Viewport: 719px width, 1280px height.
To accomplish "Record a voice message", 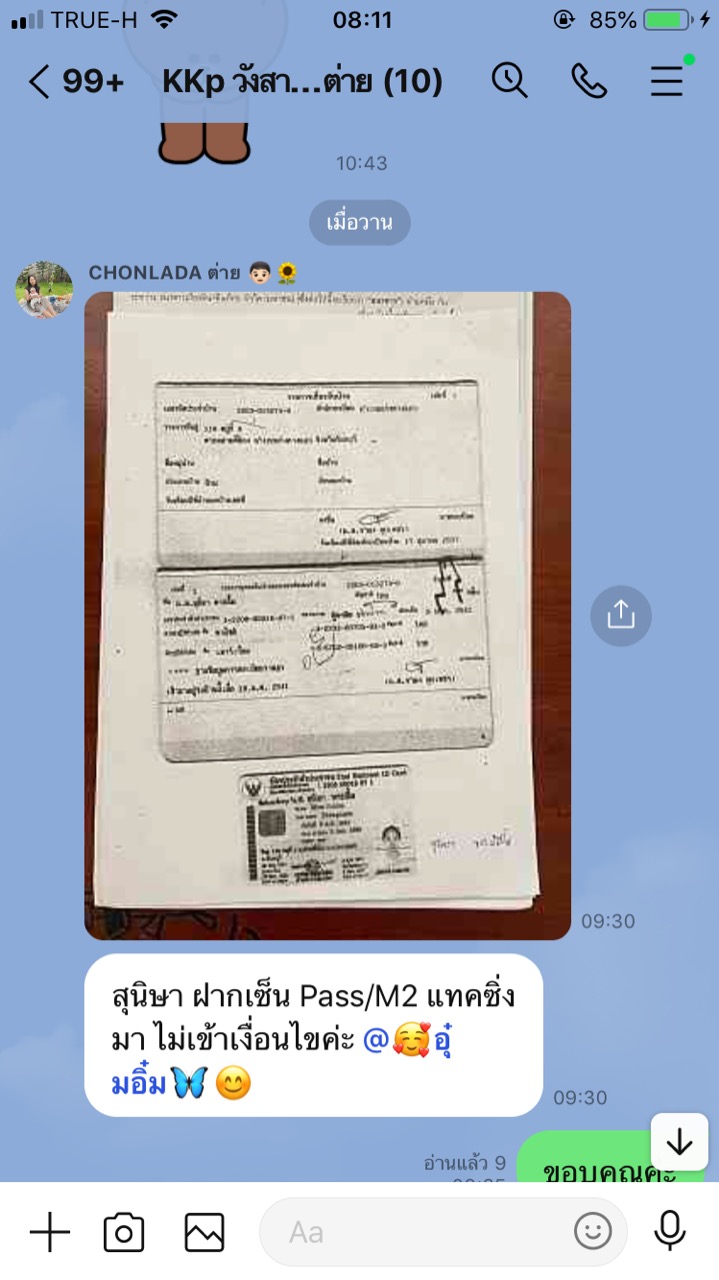I will [x=669, y=1231].
